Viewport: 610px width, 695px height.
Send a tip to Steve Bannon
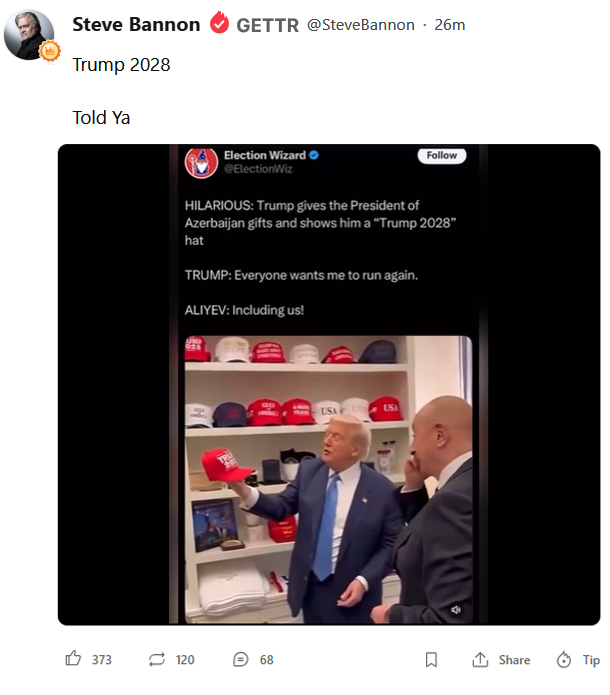coord(578,660)
